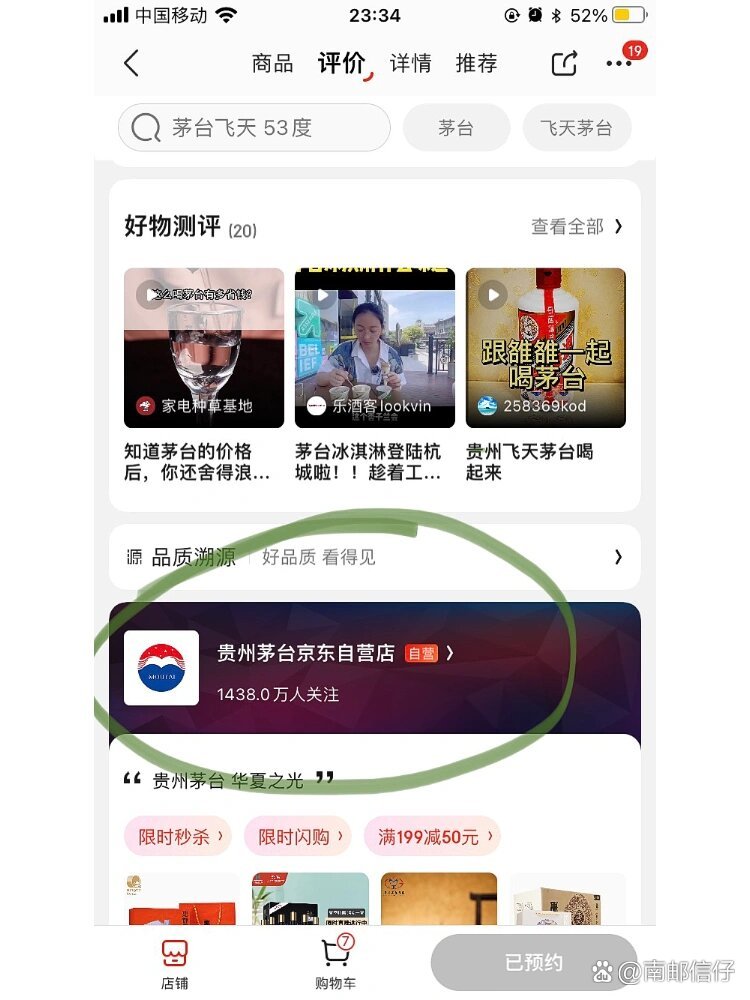The width and height of the screenshot is (750, 1000).
Task: Switch to the 商品 tab
Action: coord(272,63)
